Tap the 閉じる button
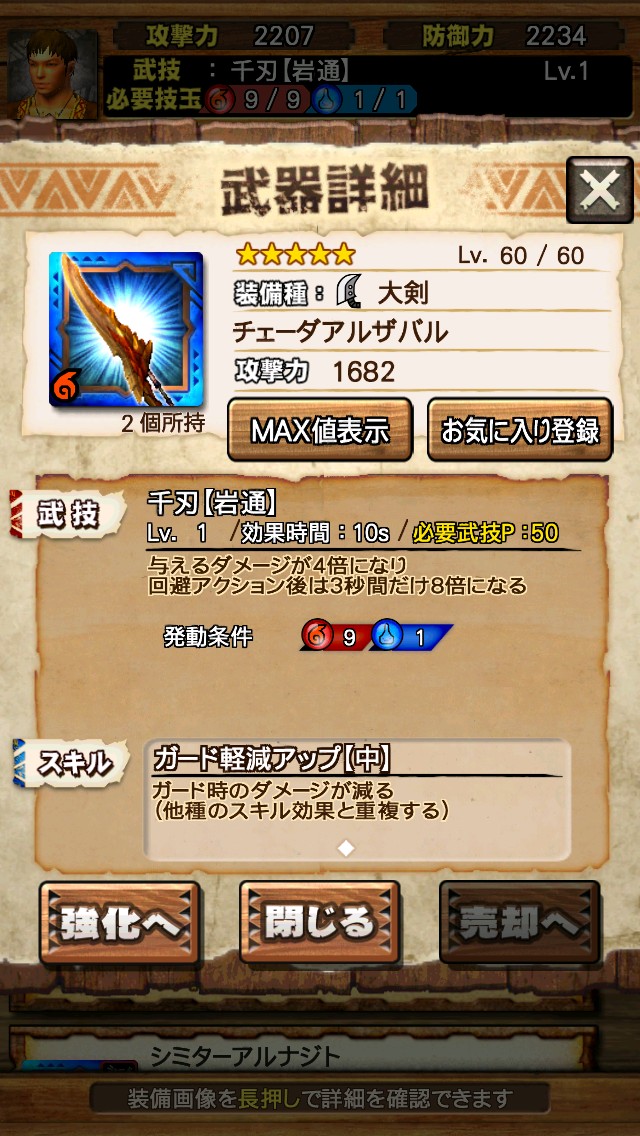This screenshot has width=640, height=1136. pyautogui.click(x=320, y=922)
